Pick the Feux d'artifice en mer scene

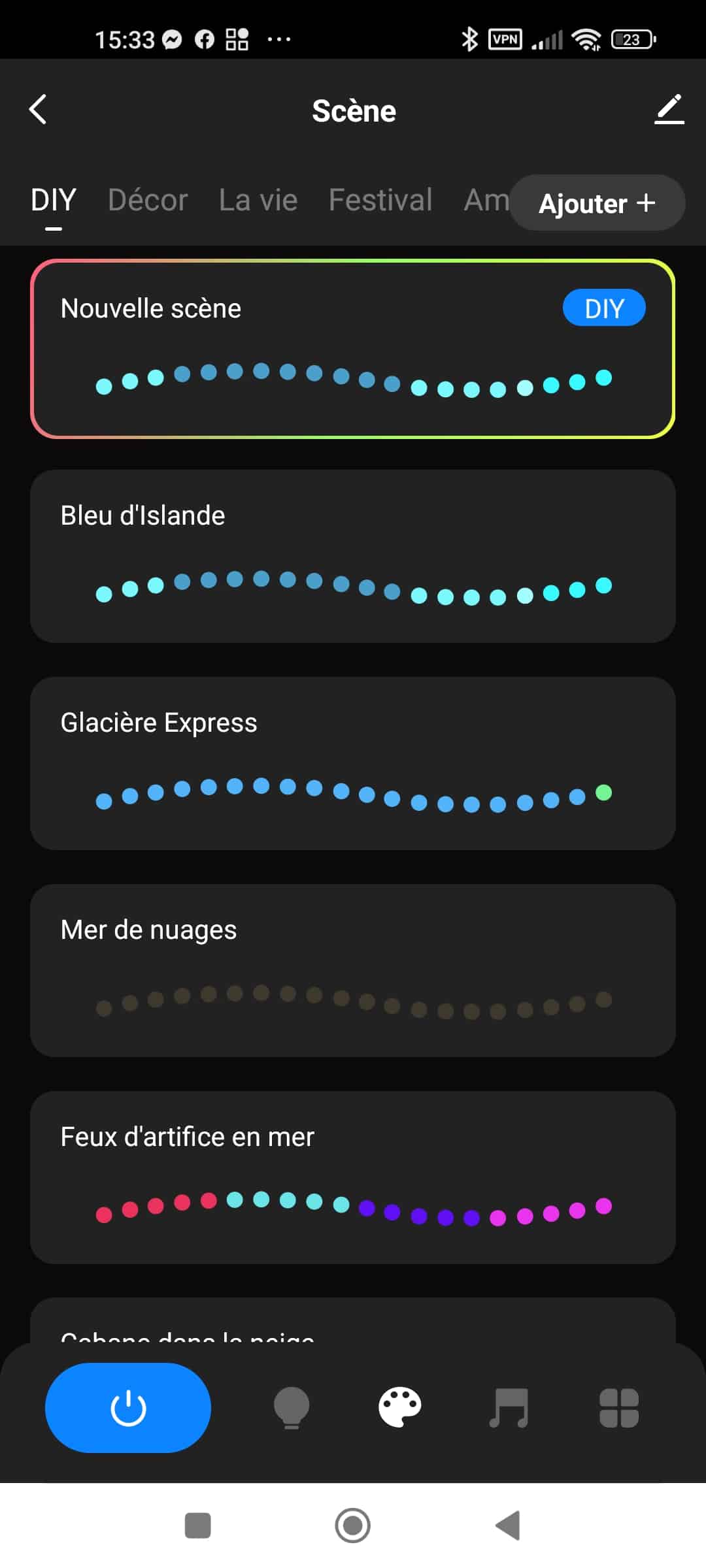click(x=353, y=1177)
